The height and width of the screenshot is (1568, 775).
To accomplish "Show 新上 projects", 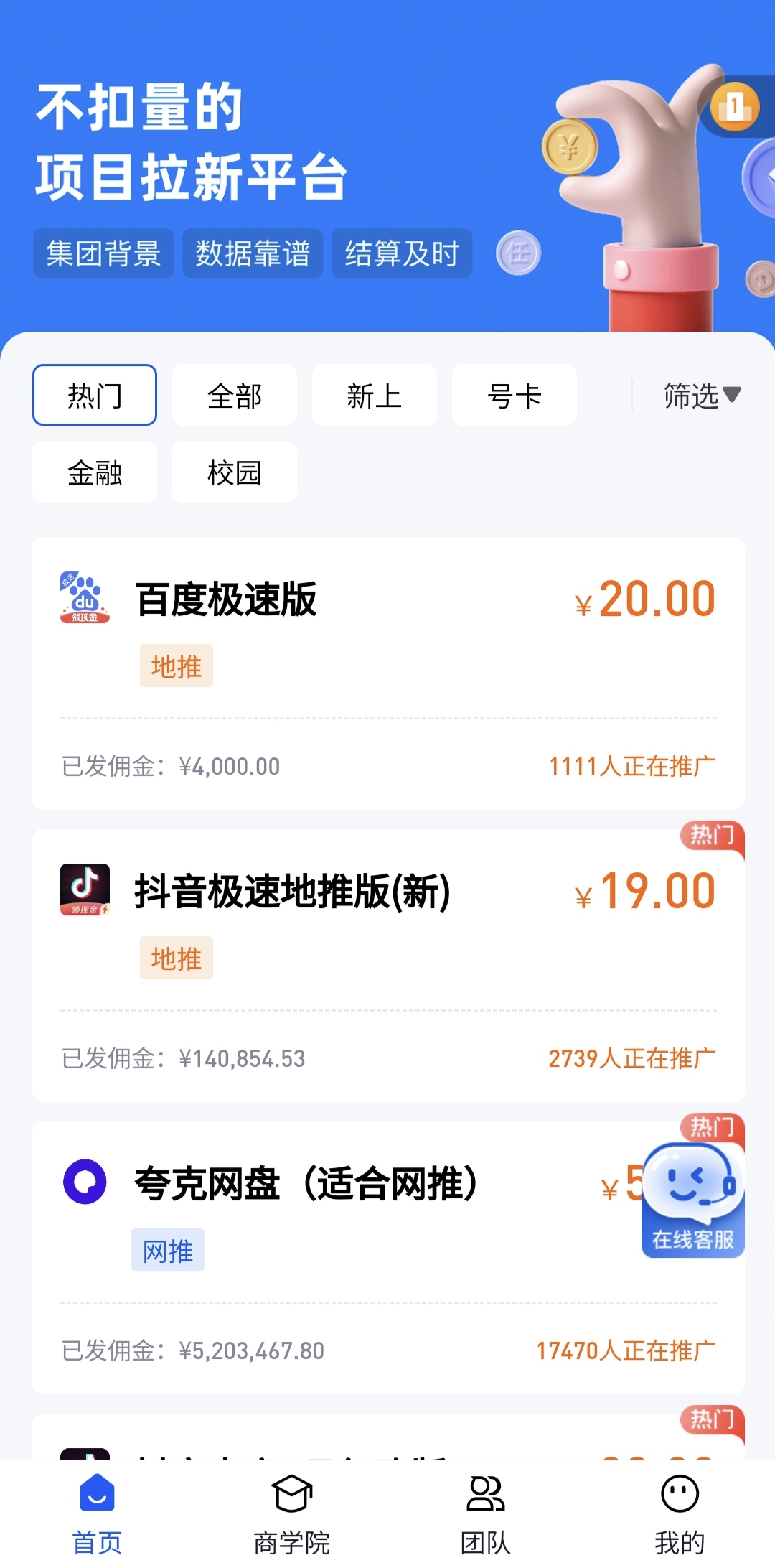I will click(374, 395).
